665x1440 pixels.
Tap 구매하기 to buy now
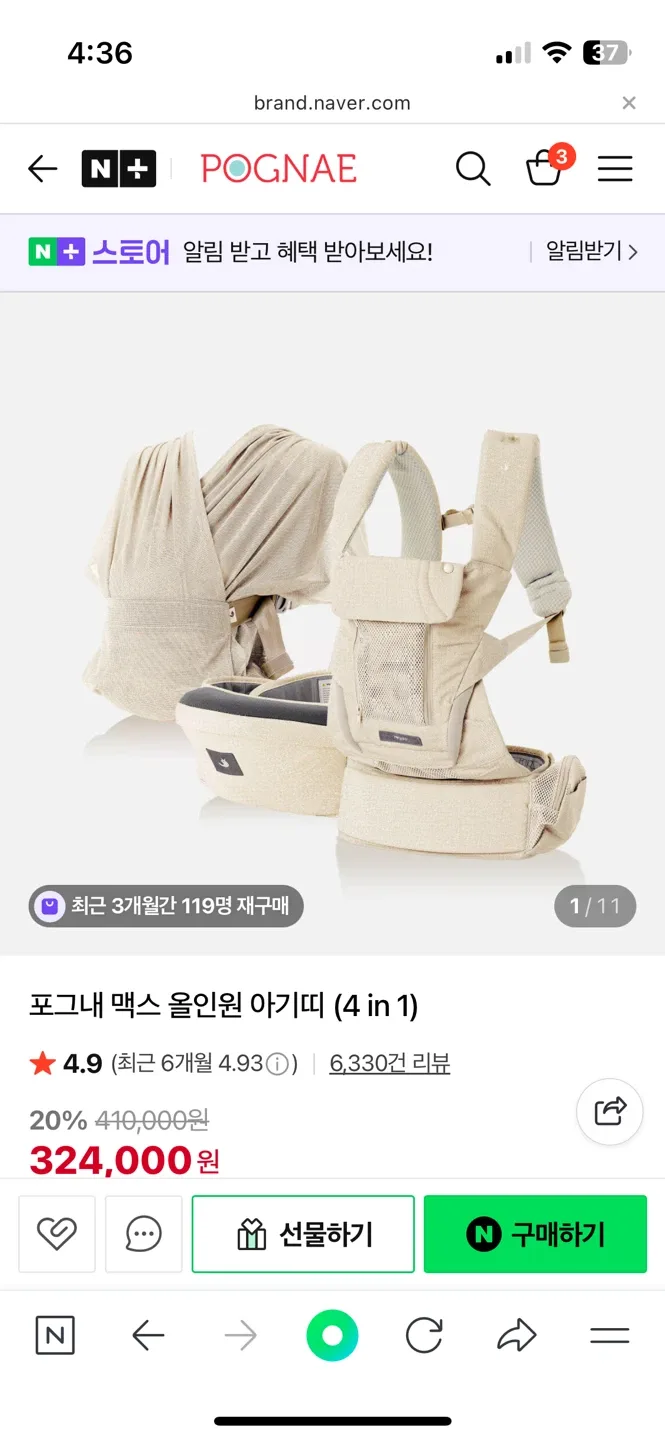(535, 1234)
